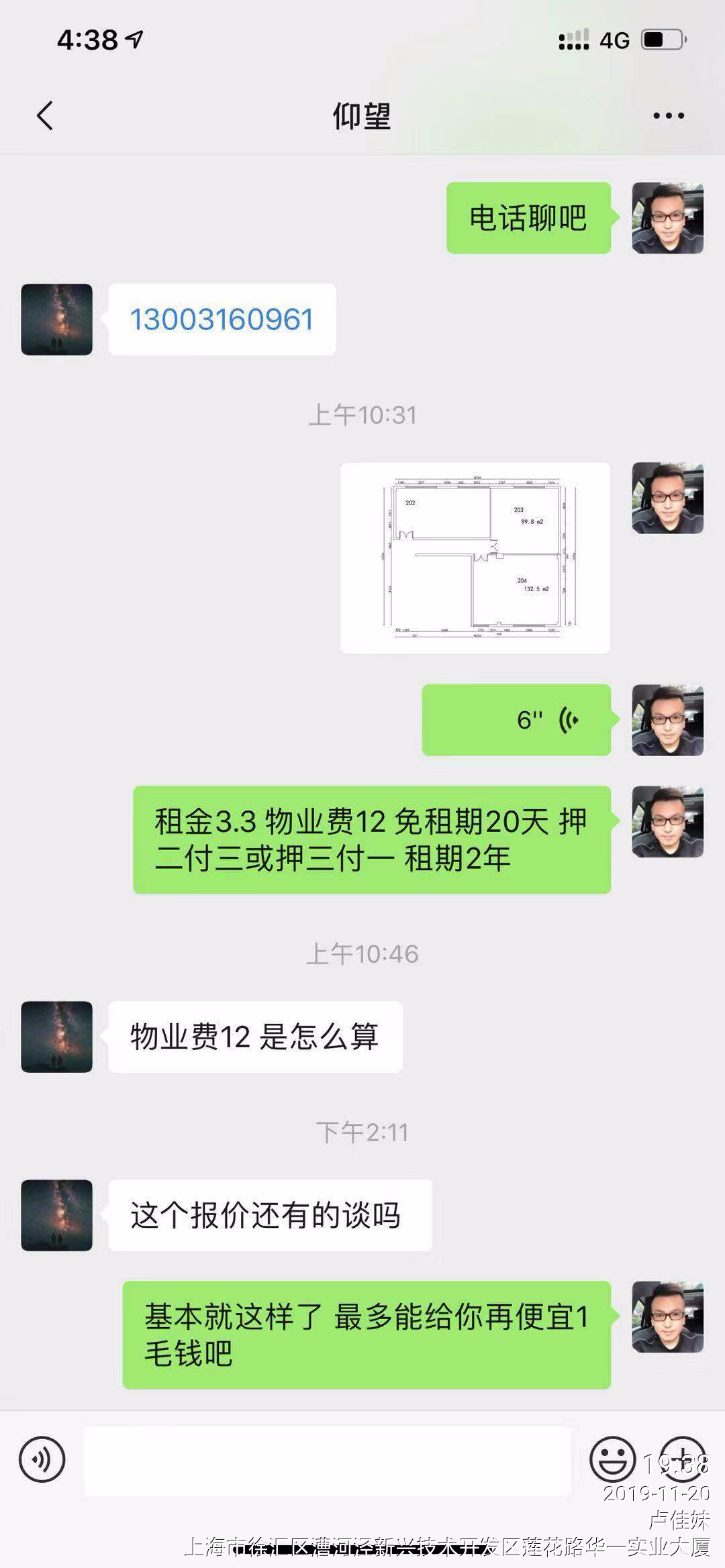The width and height of the screenshot is (725, 1568).
Task: Open own avatar next to 电话聊吧
Action: (x=667, y=218)
